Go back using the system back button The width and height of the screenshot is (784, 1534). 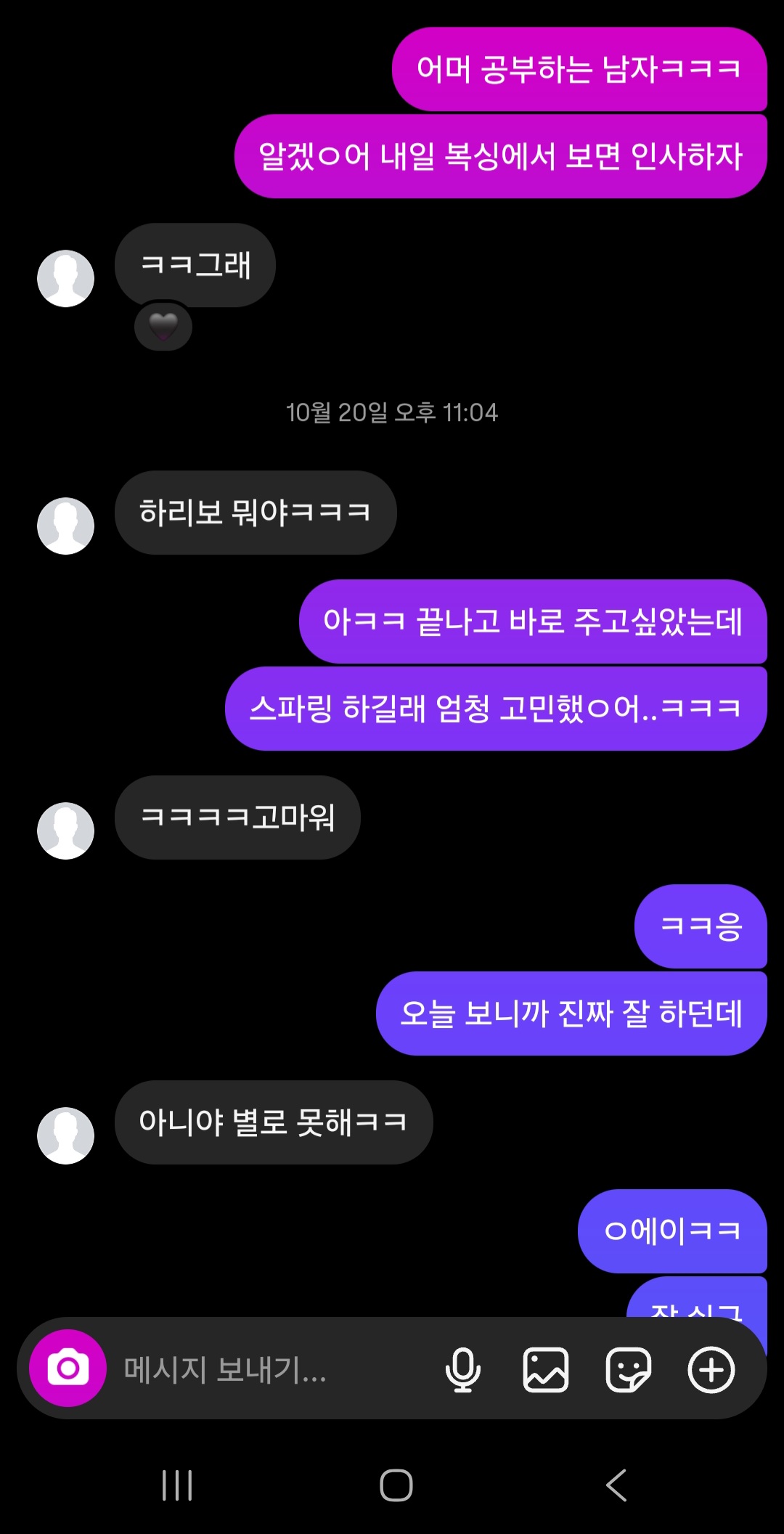(616, 1485)
